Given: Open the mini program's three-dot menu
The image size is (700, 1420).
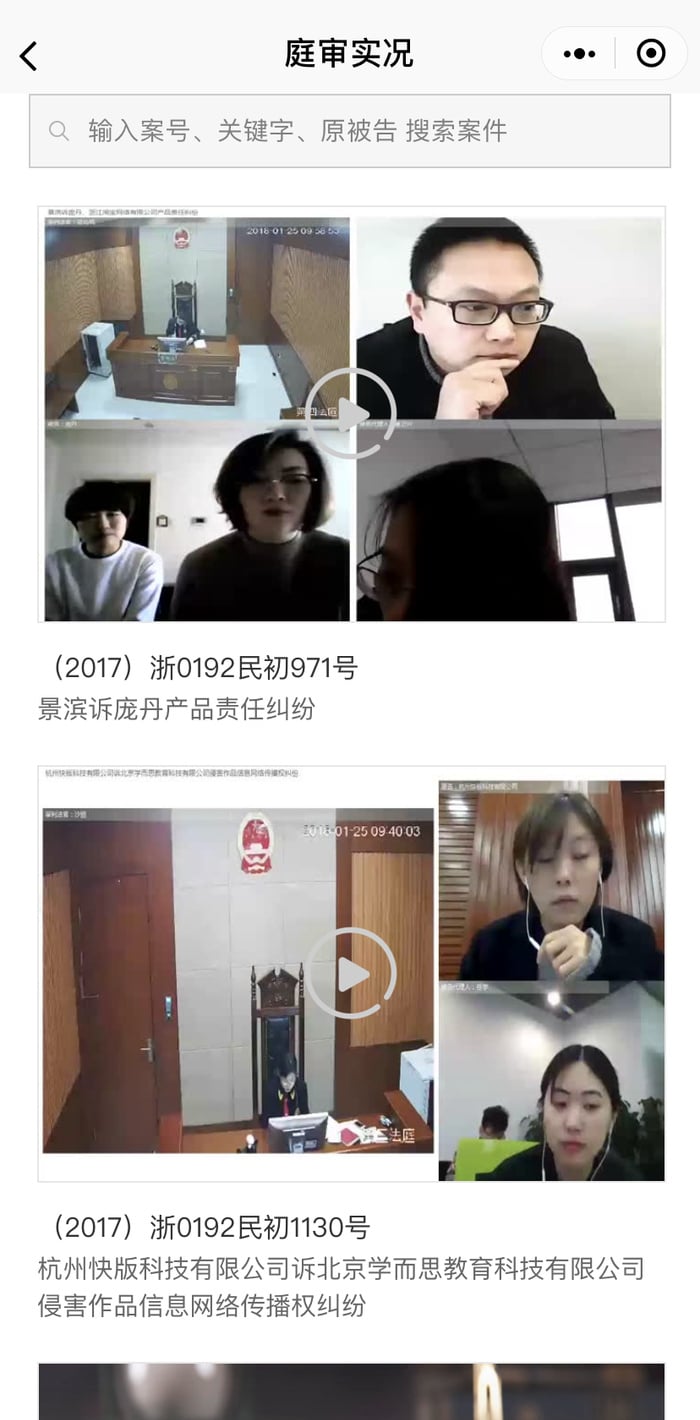Looking at the screenshot, I should click(579, 54).
